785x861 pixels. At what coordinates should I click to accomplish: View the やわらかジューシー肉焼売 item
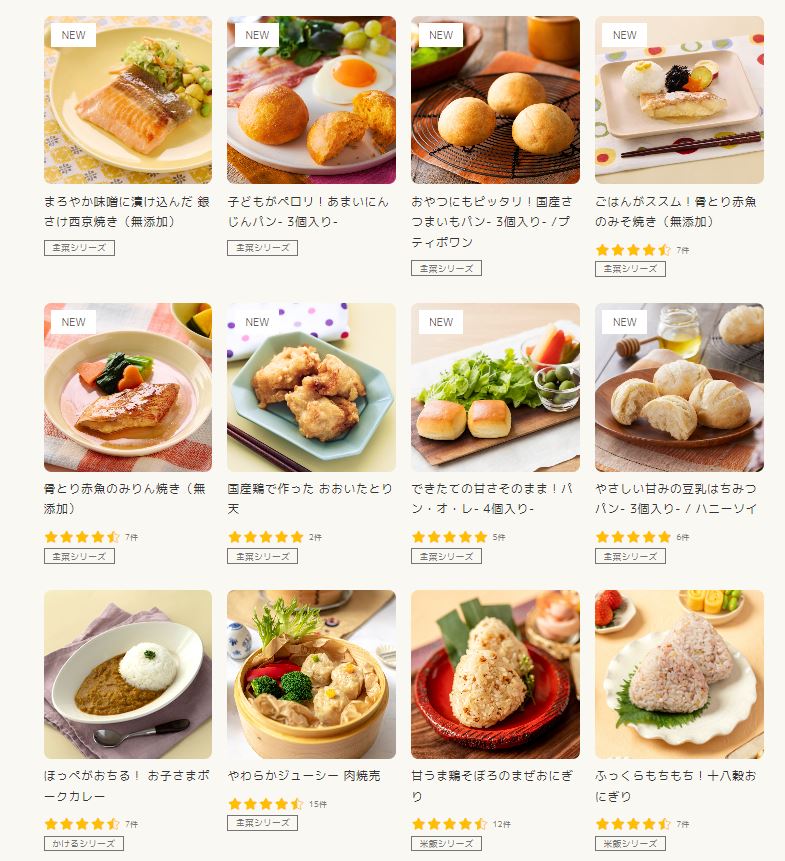point(311,674)
